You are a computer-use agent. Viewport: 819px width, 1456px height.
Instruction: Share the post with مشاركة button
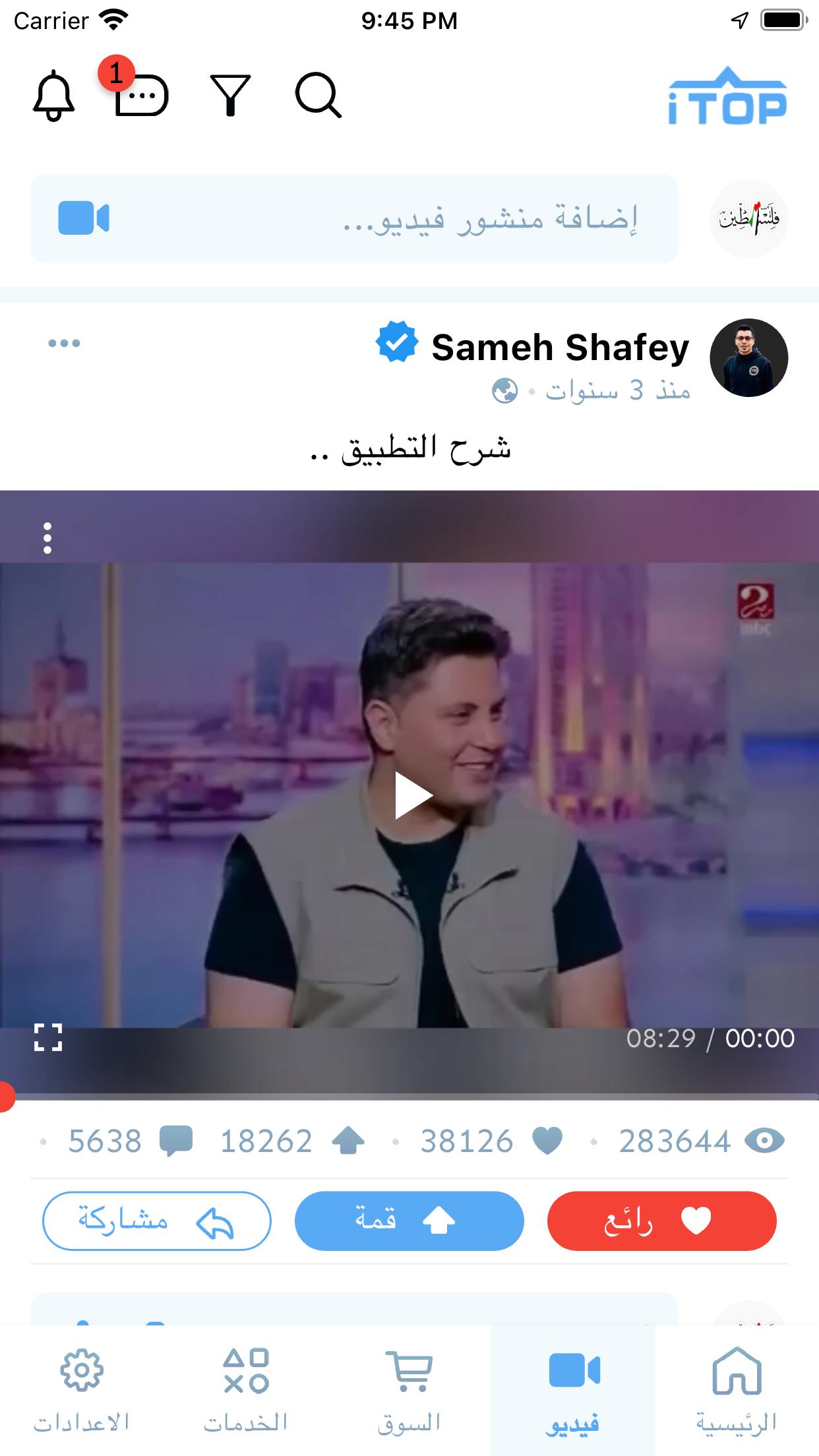coord(157,1221)
